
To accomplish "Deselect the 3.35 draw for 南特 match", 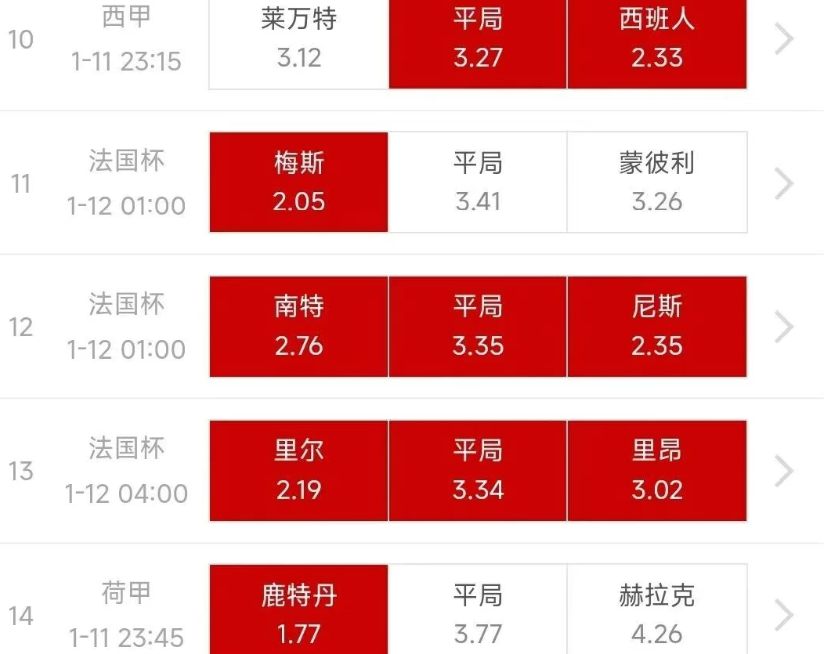I will coord(477,327).
